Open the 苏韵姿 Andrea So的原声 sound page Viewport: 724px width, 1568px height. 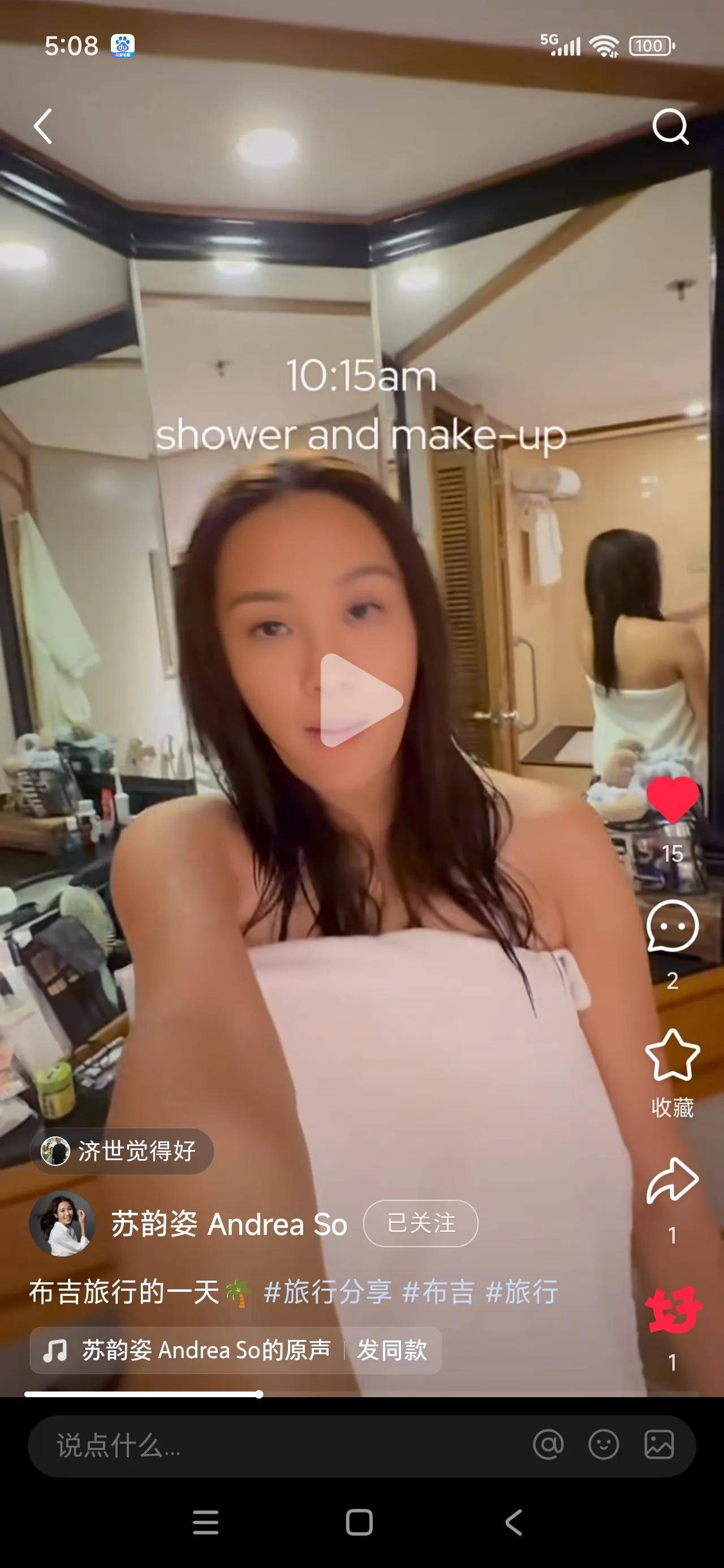click(189, 1350)
